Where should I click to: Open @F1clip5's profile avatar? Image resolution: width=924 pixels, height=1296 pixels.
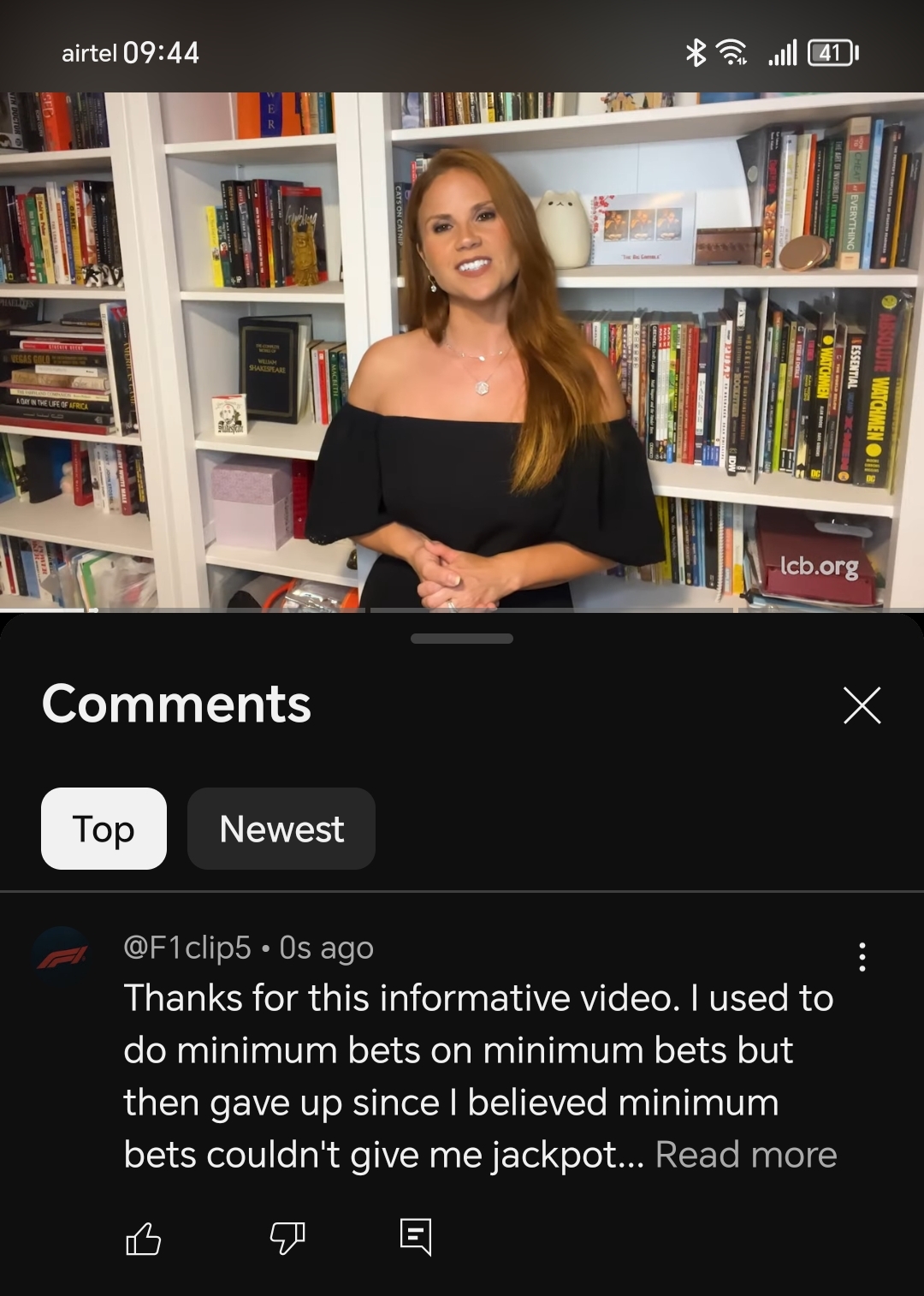[62, 955]
